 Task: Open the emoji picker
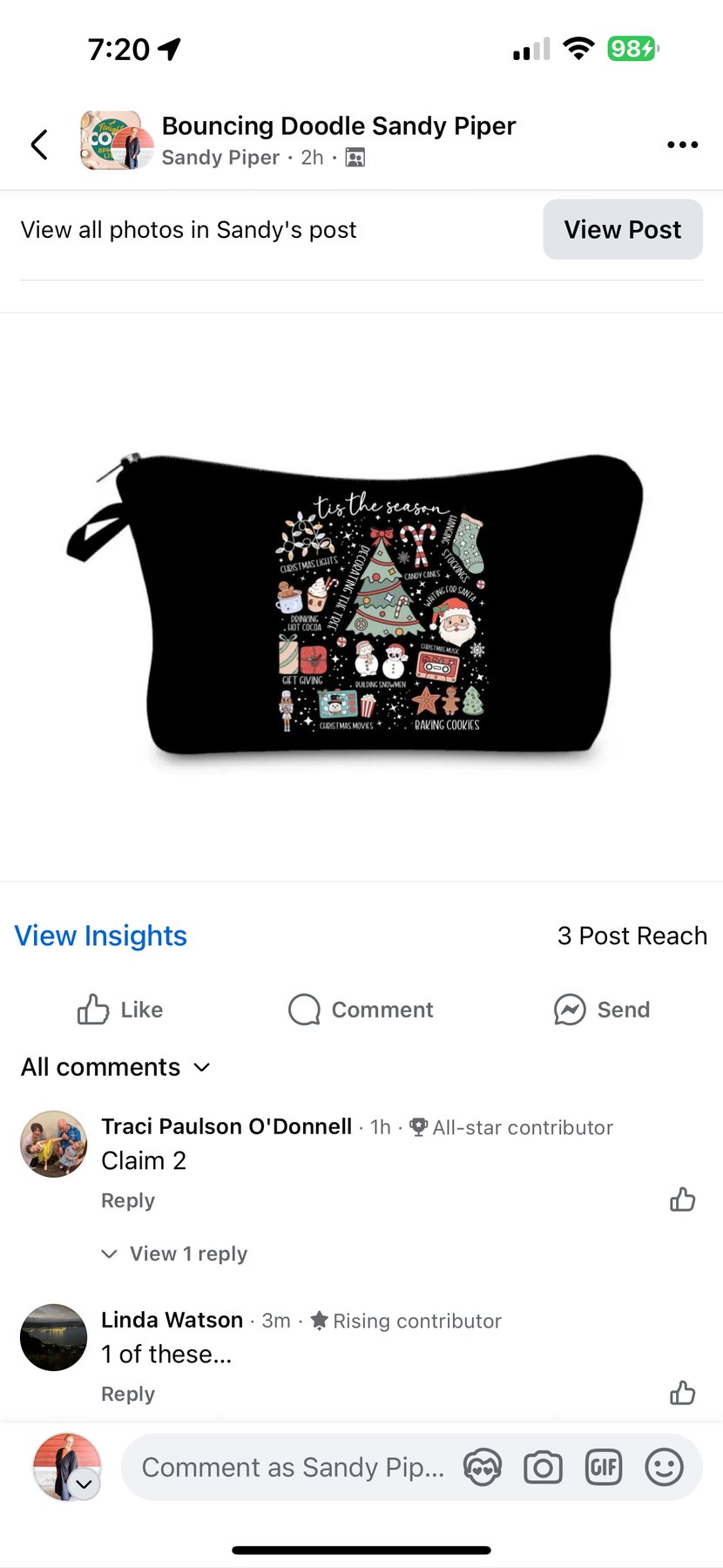click(664, 1468)
